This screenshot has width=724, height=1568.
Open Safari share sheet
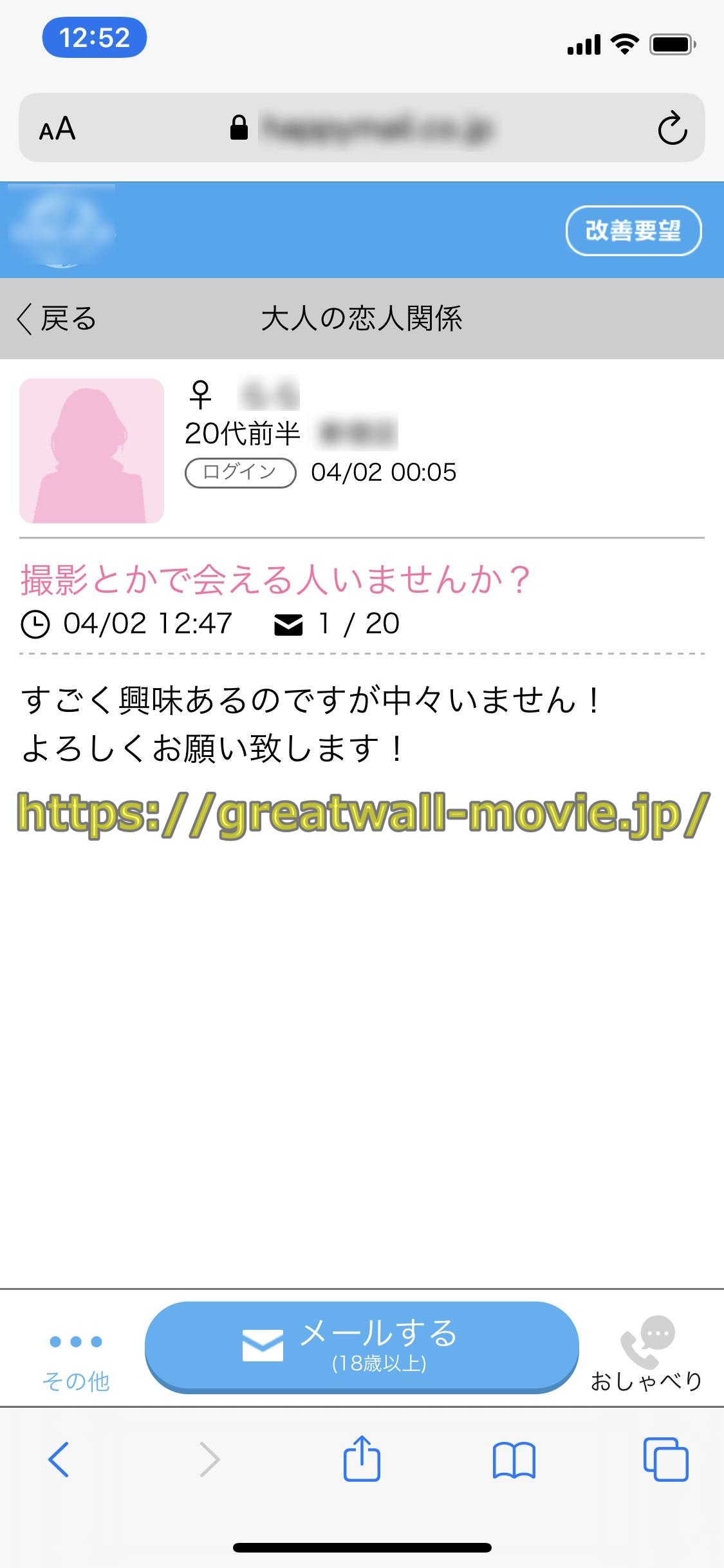362,1460
